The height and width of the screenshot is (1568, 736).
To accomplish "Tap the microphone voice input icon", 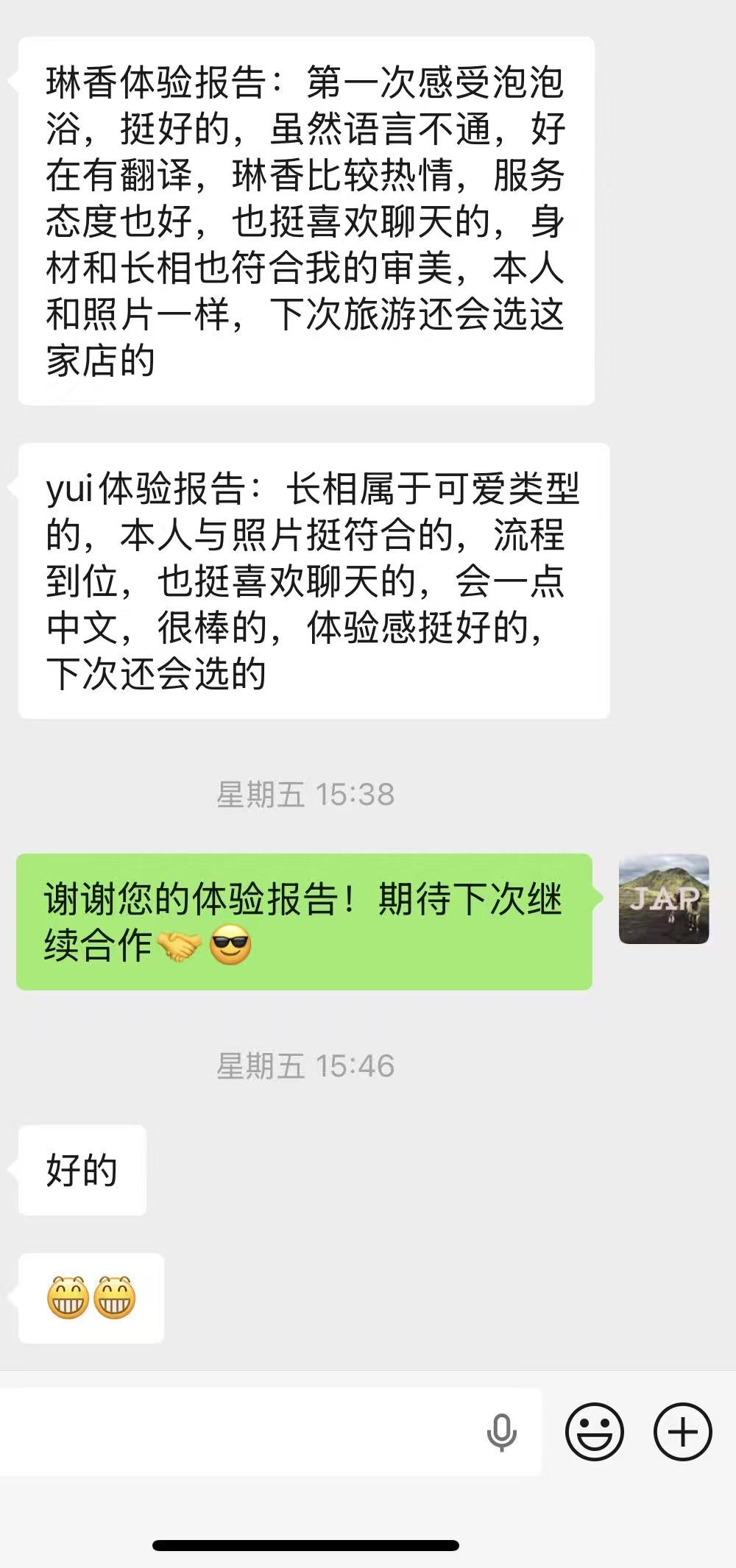I will (x=502, y=1432).
